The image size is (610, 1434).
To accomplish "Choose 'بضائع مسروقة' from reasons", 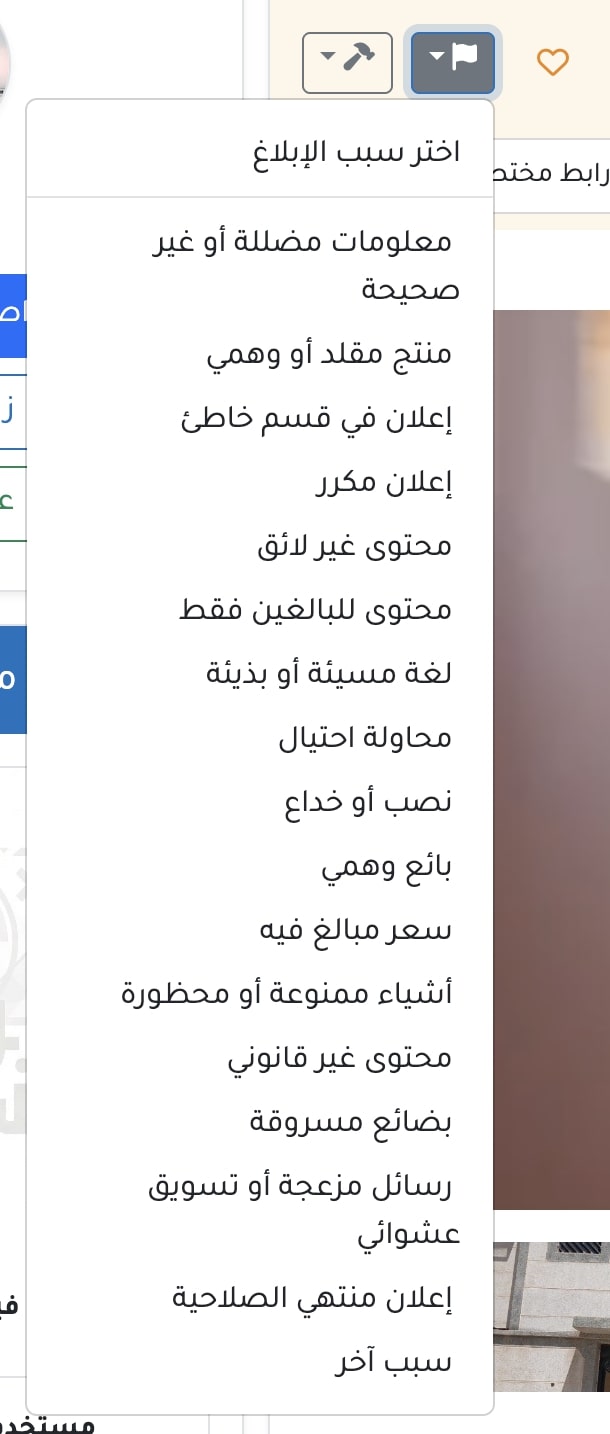I will pyautogui.click(x=351, y=1122).
